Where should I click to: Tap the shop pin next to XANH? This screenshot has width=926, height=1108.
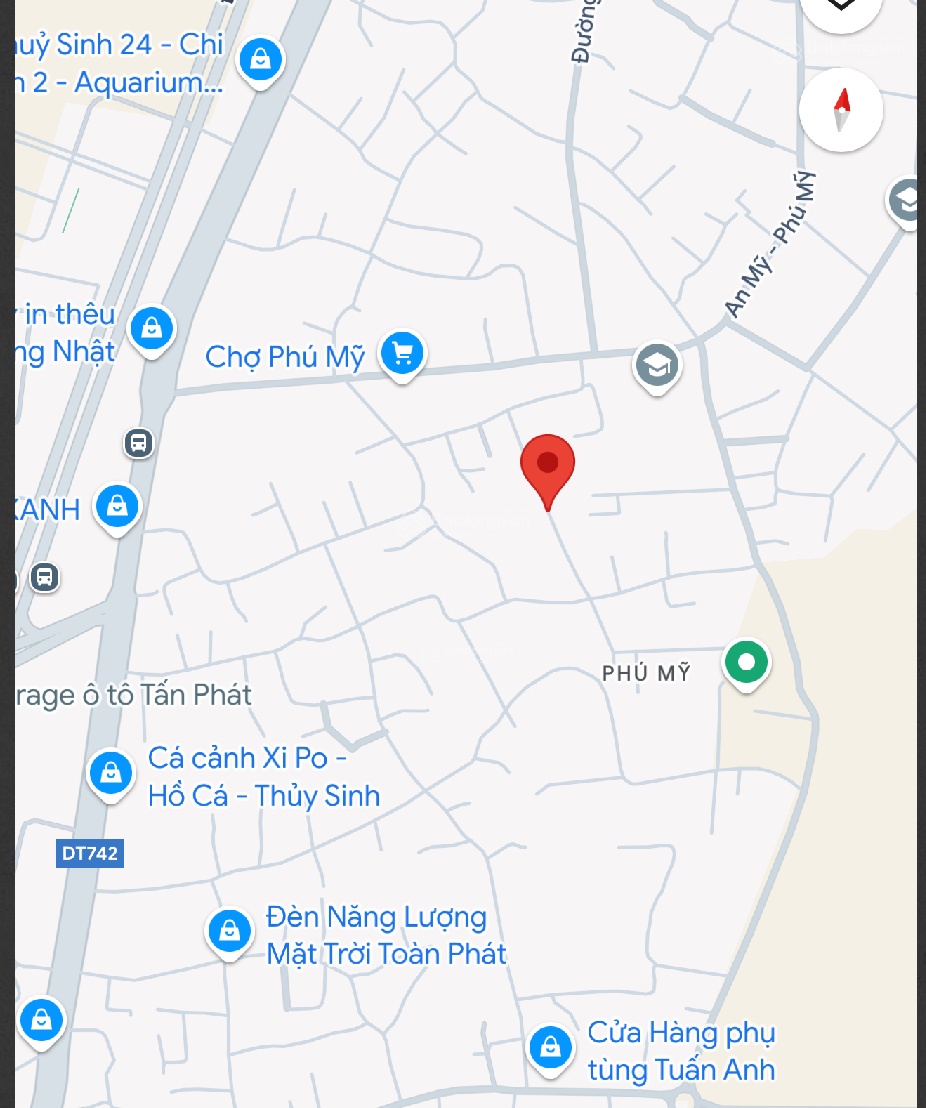tap(117, 507)
